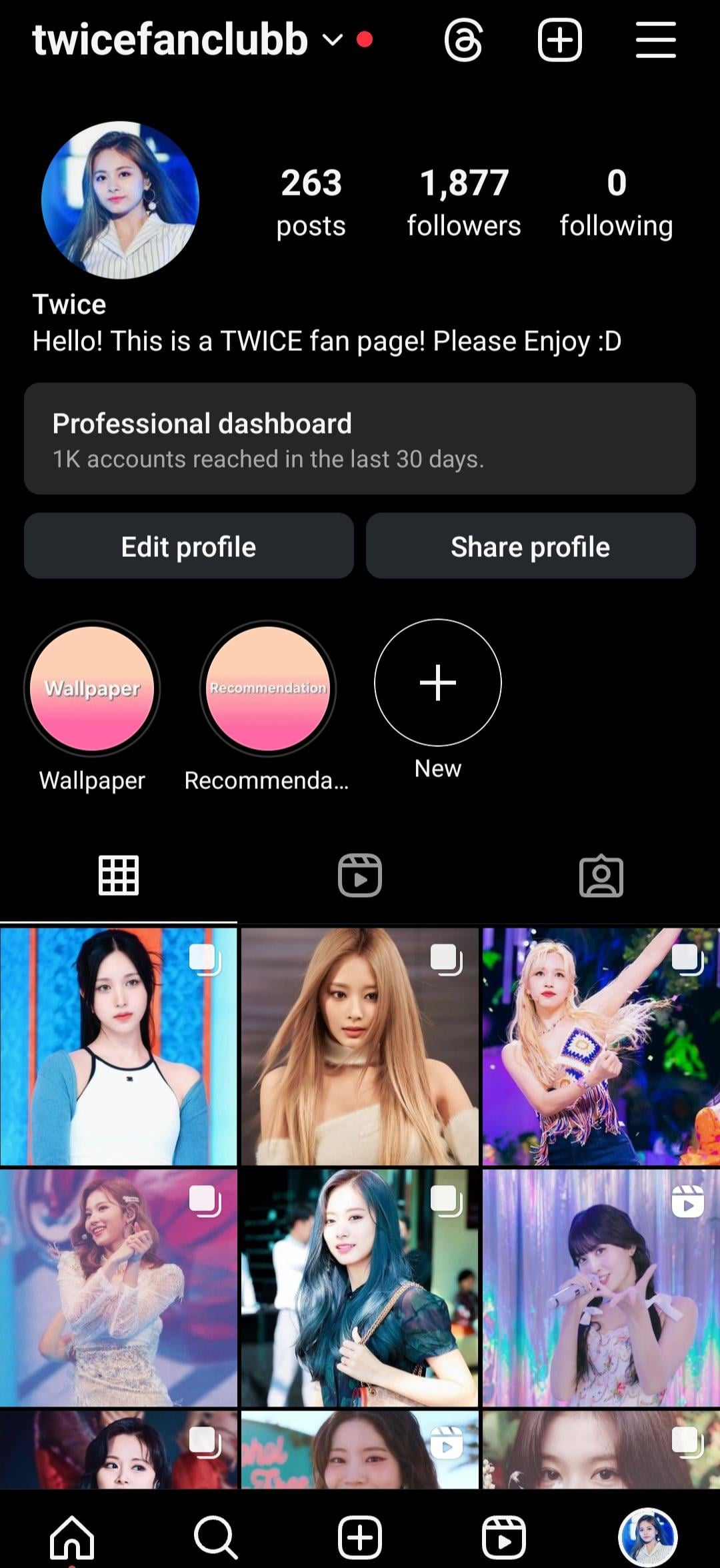Open the profile picture avatar

[120, 200]
